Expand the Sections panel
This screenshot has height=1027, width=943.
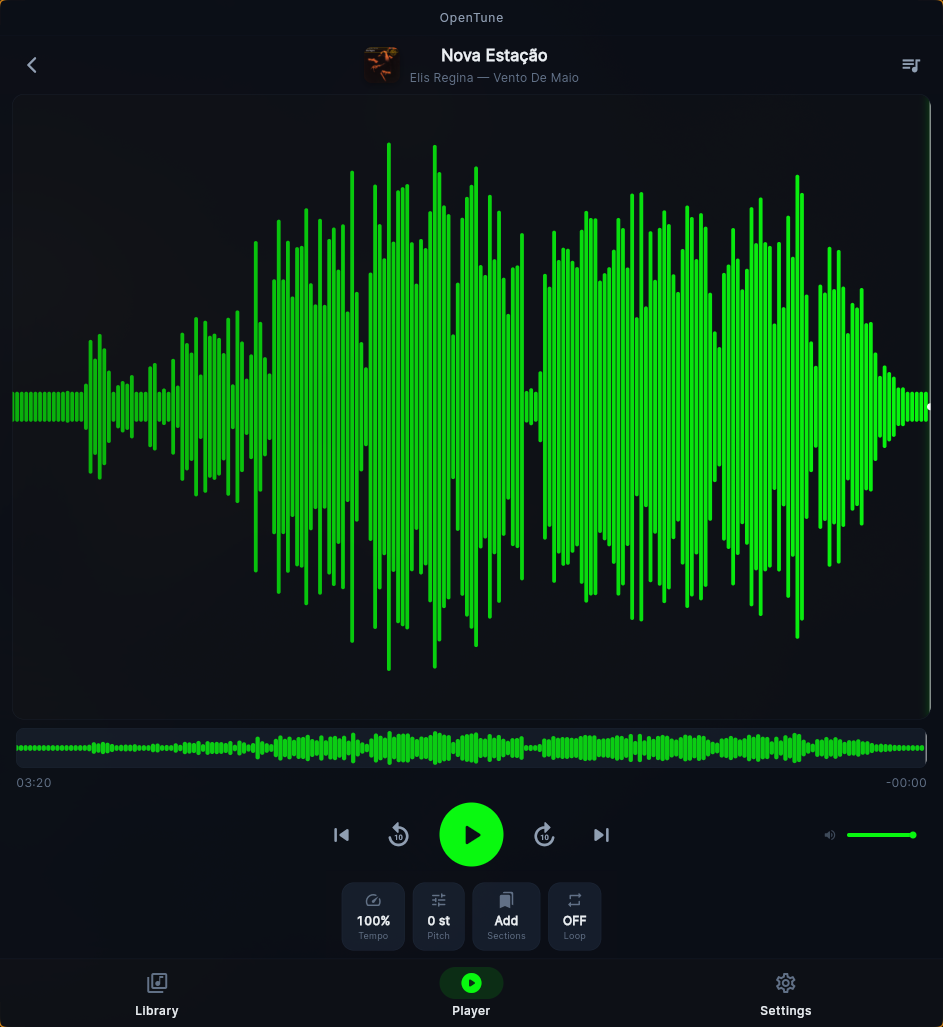pyautogui.click(x=506, y=916)
